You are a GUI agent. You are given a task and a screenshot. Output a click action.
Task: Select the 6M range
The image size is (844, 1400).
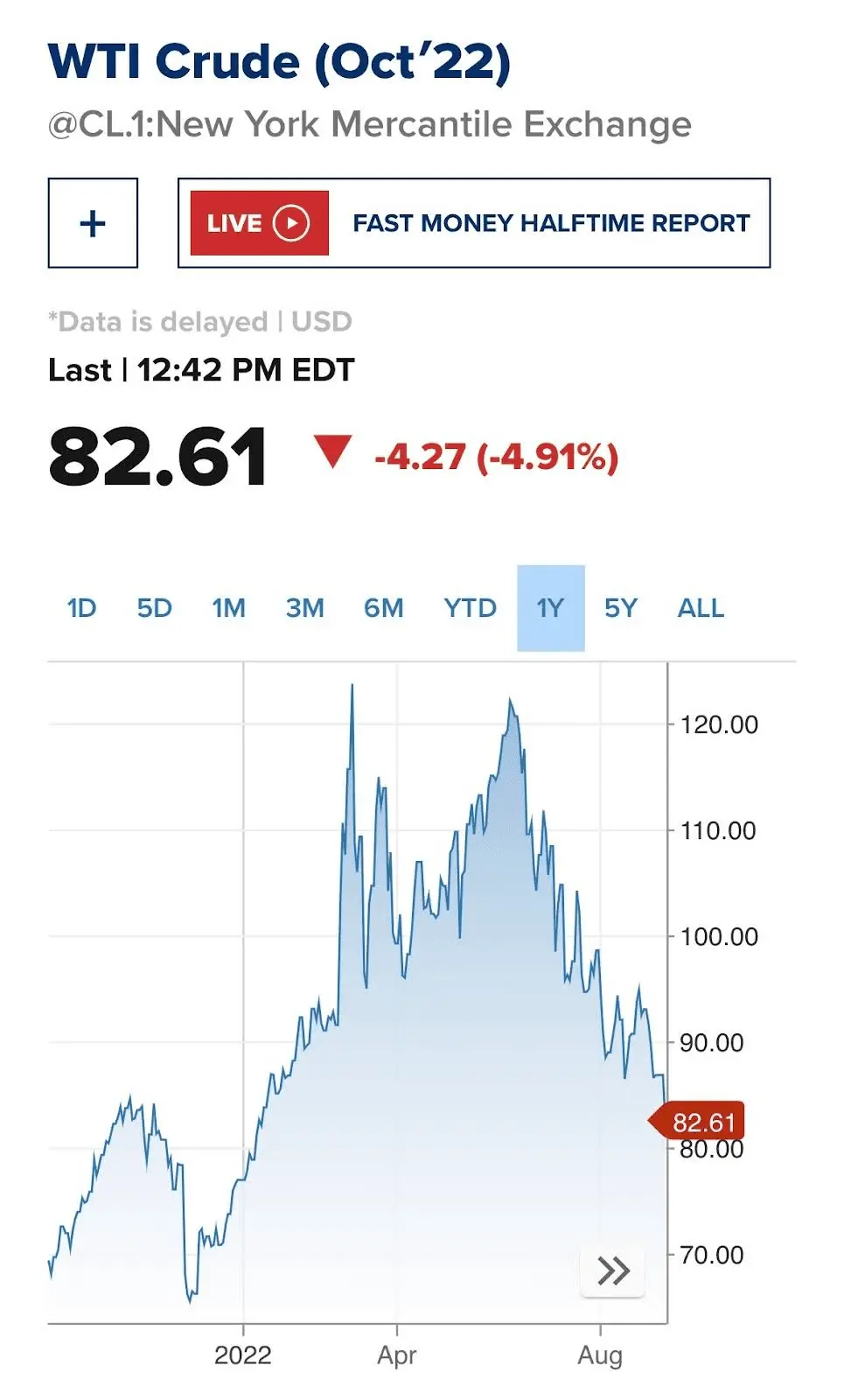(383, 608)
